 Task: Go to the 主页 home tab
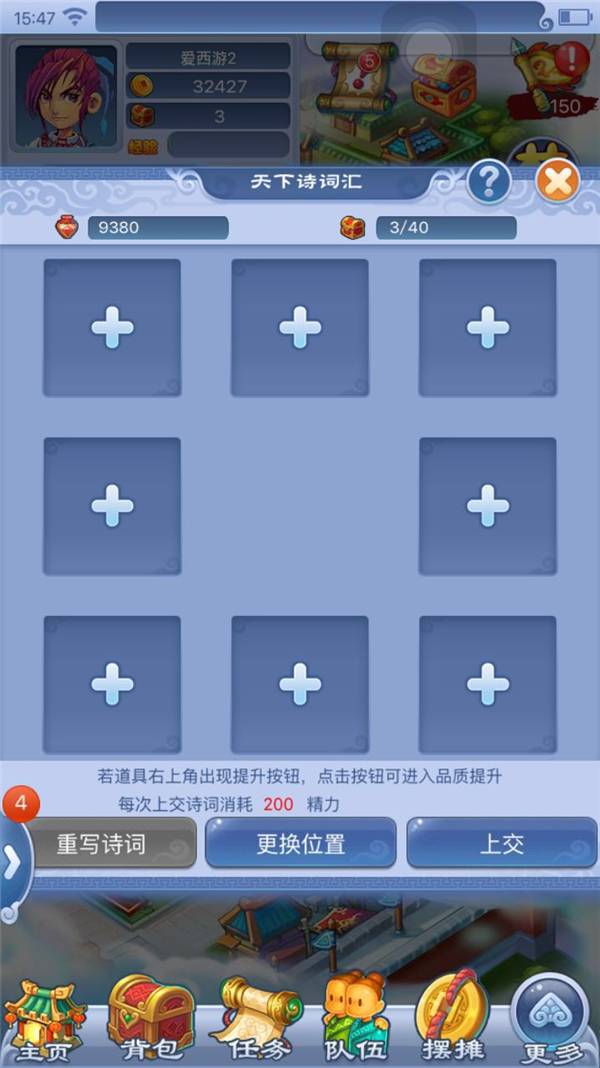44,1020
